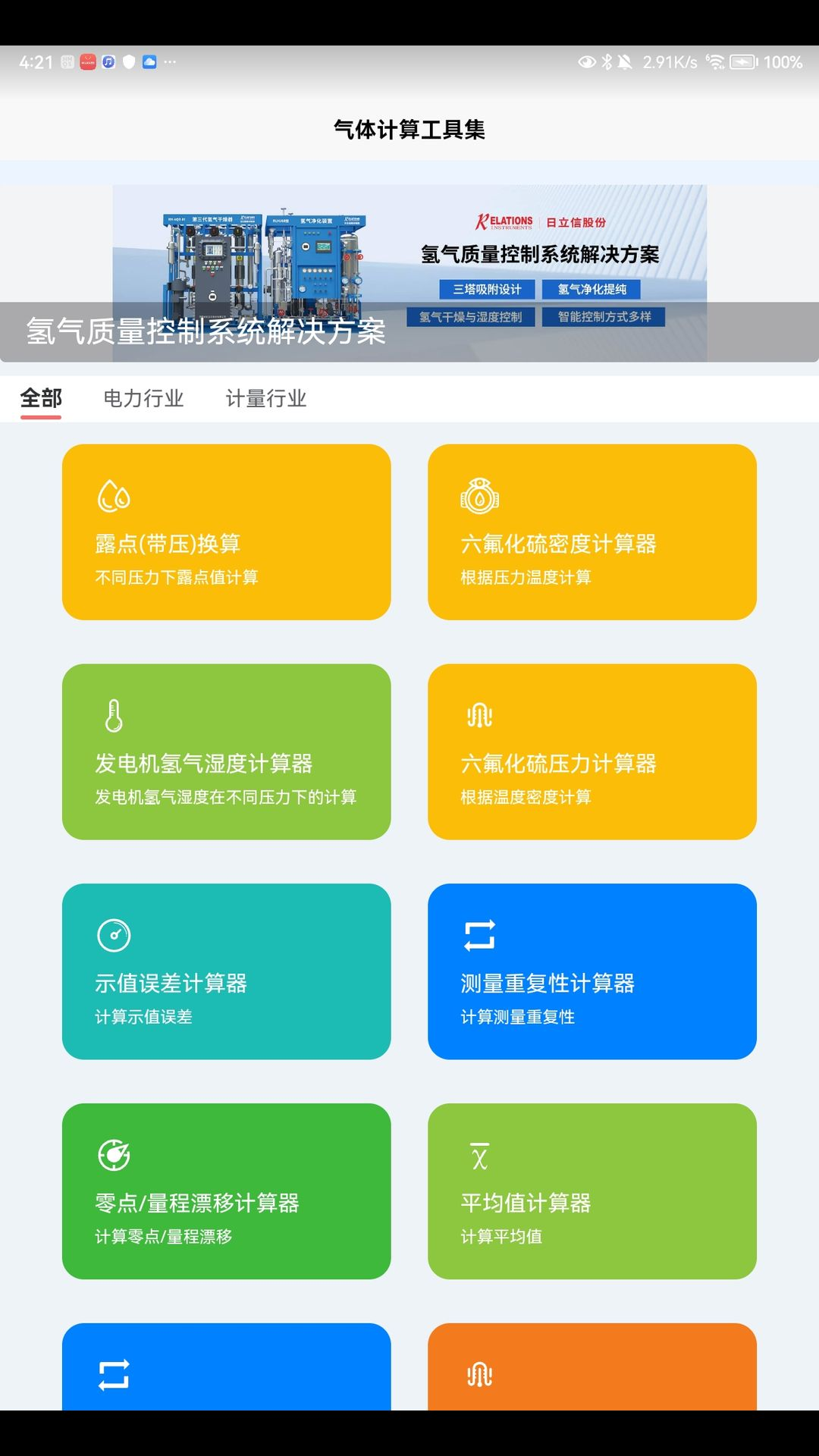Open 测量重复性计算器

pos(591,971)
